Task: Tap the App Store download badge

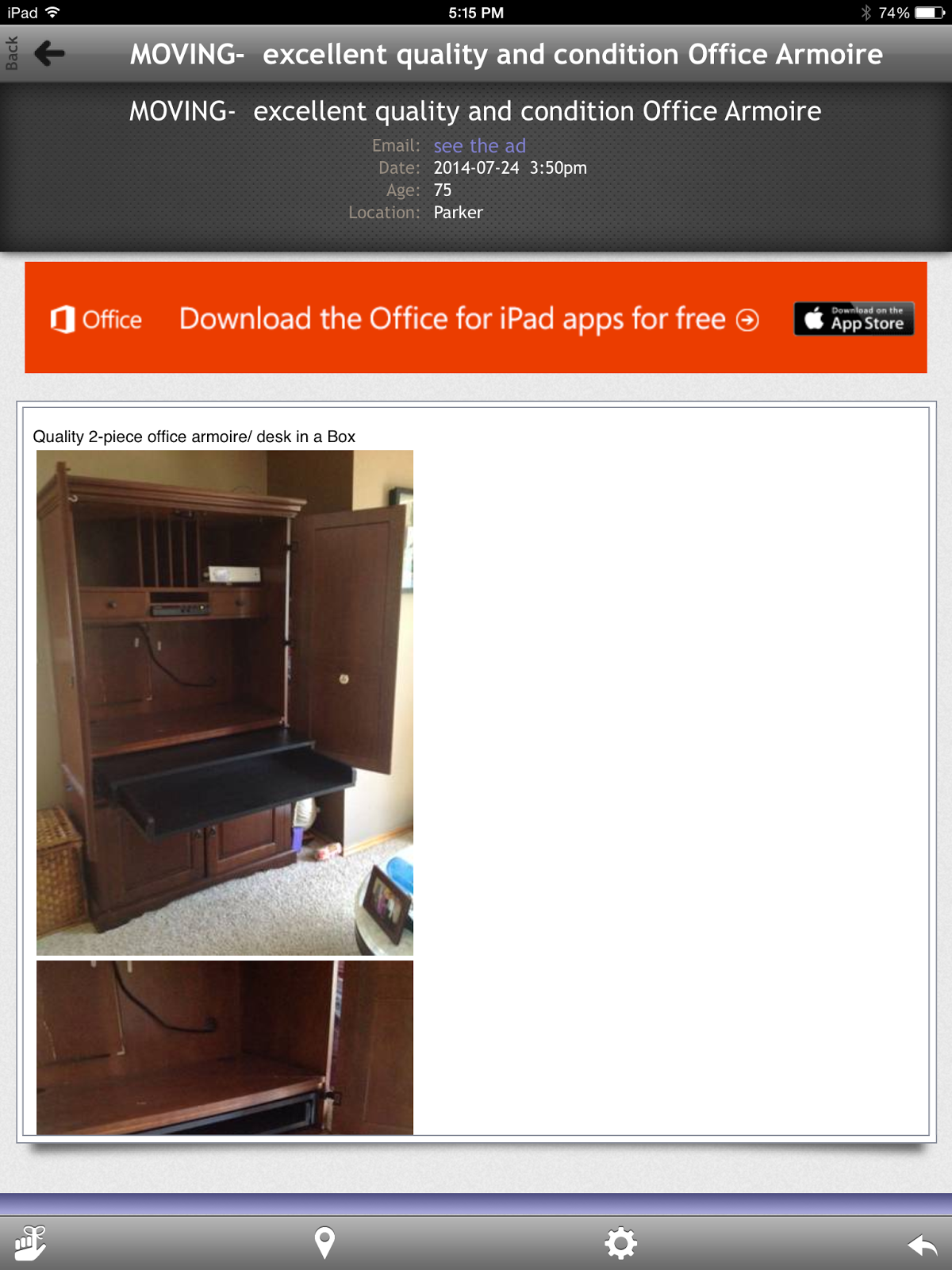Action: click(x=854, y=319)
